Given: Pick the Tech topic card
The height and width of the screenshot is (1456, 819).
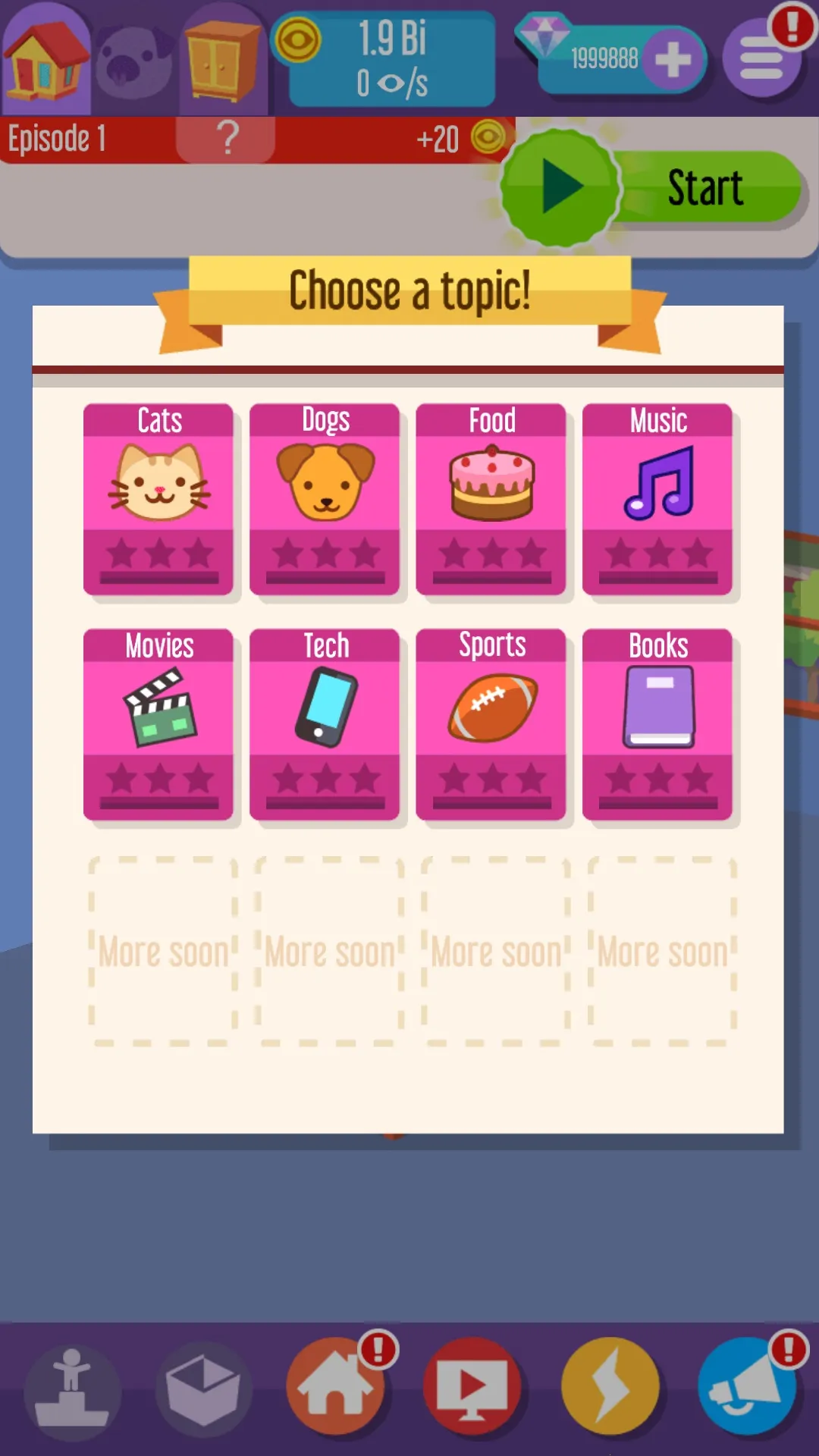Looking at the screenshot, I should (325, 723).
